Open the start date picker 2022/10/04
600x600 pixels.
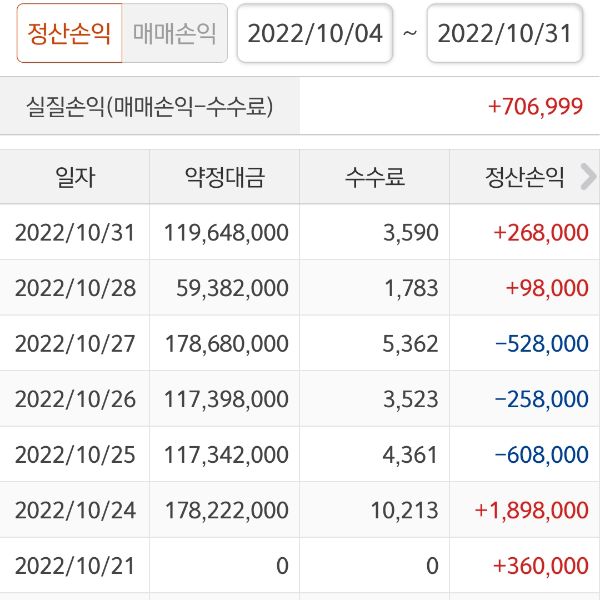[315, 34]
